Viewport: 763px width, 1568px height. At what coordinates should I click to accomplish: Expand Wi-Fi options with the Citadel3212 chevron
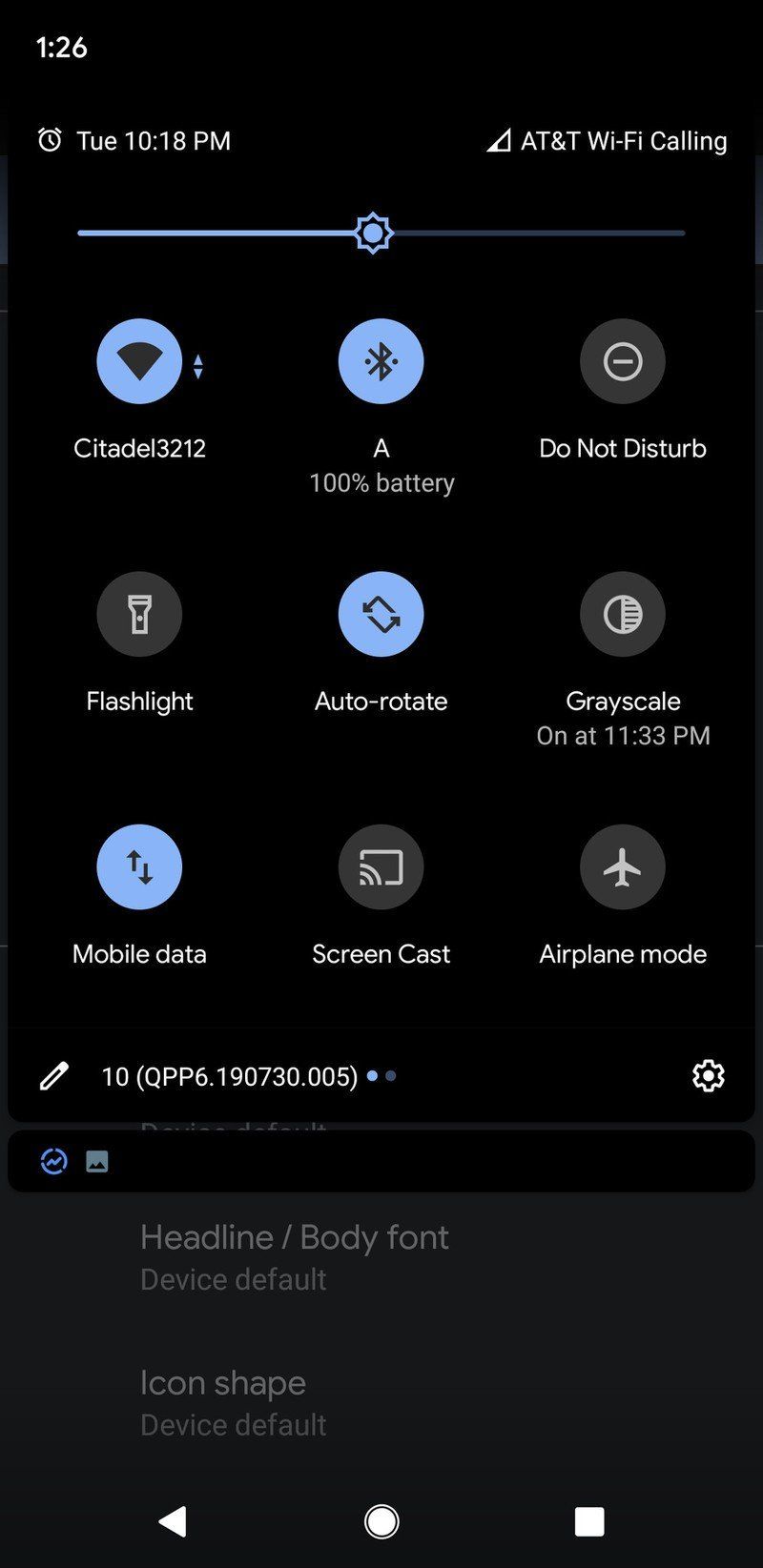tap(198, 363)
